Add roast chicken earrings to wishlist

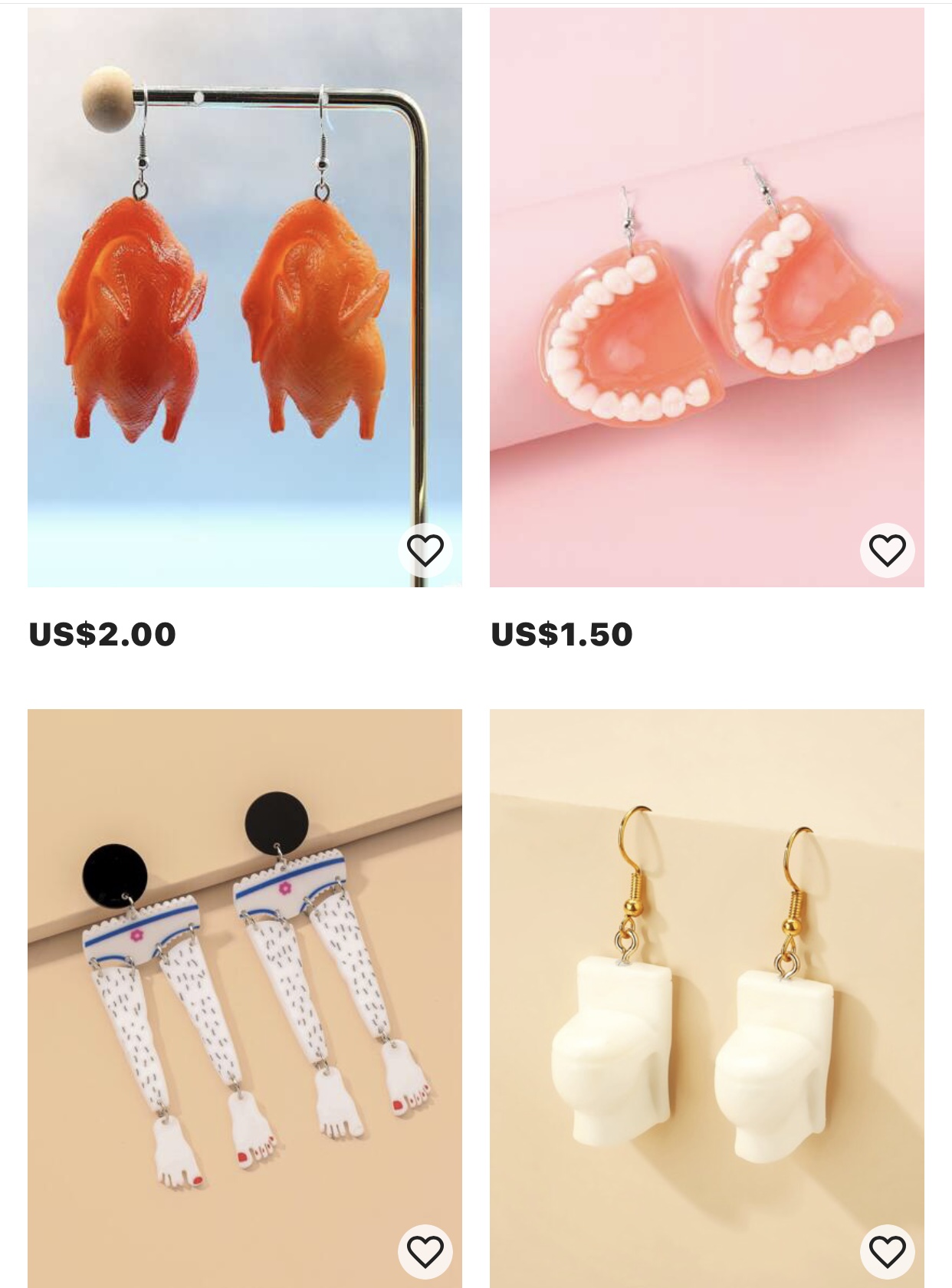point(425,550)
